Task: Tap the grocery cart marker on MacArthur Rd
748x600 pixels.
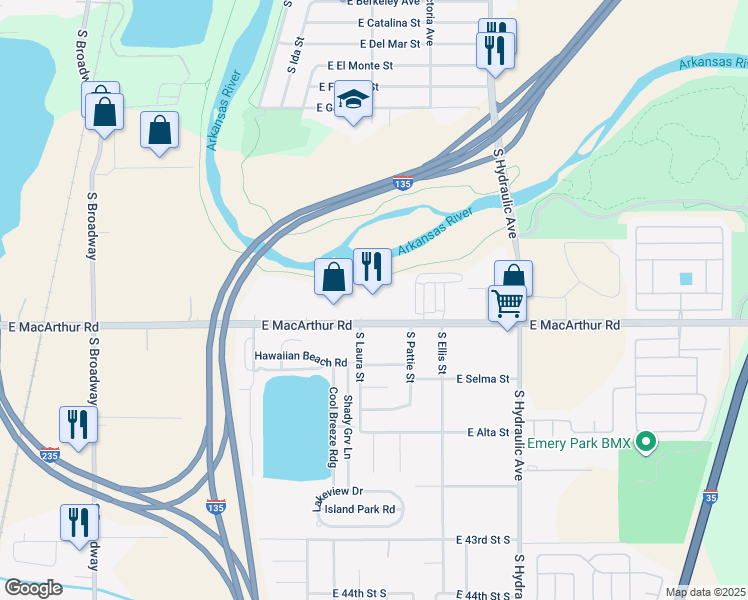Action: [x=507, y=302]
